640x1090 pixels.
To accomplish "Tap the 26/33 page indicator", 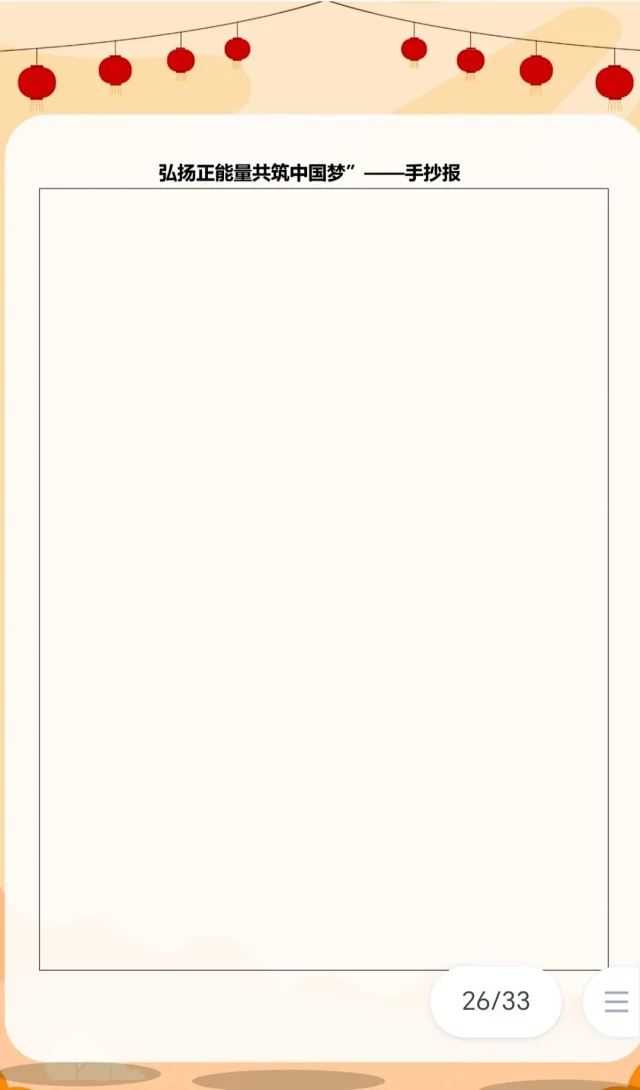I will [496, 1001].
